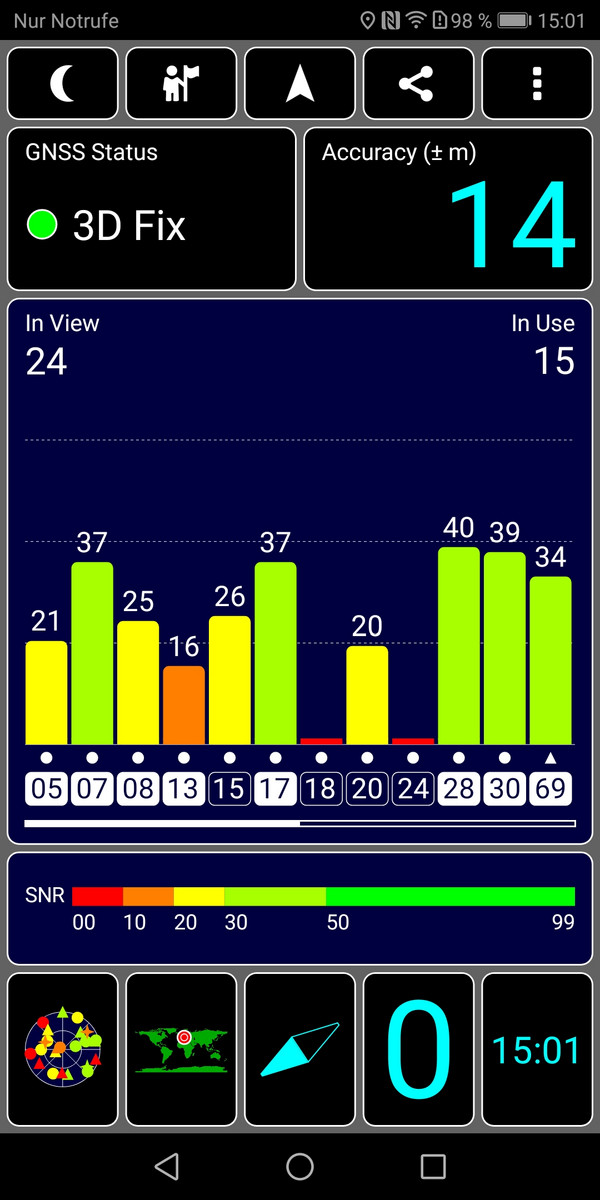
Task: Open the GNSS Status card
Action: (x=152, y=208)
